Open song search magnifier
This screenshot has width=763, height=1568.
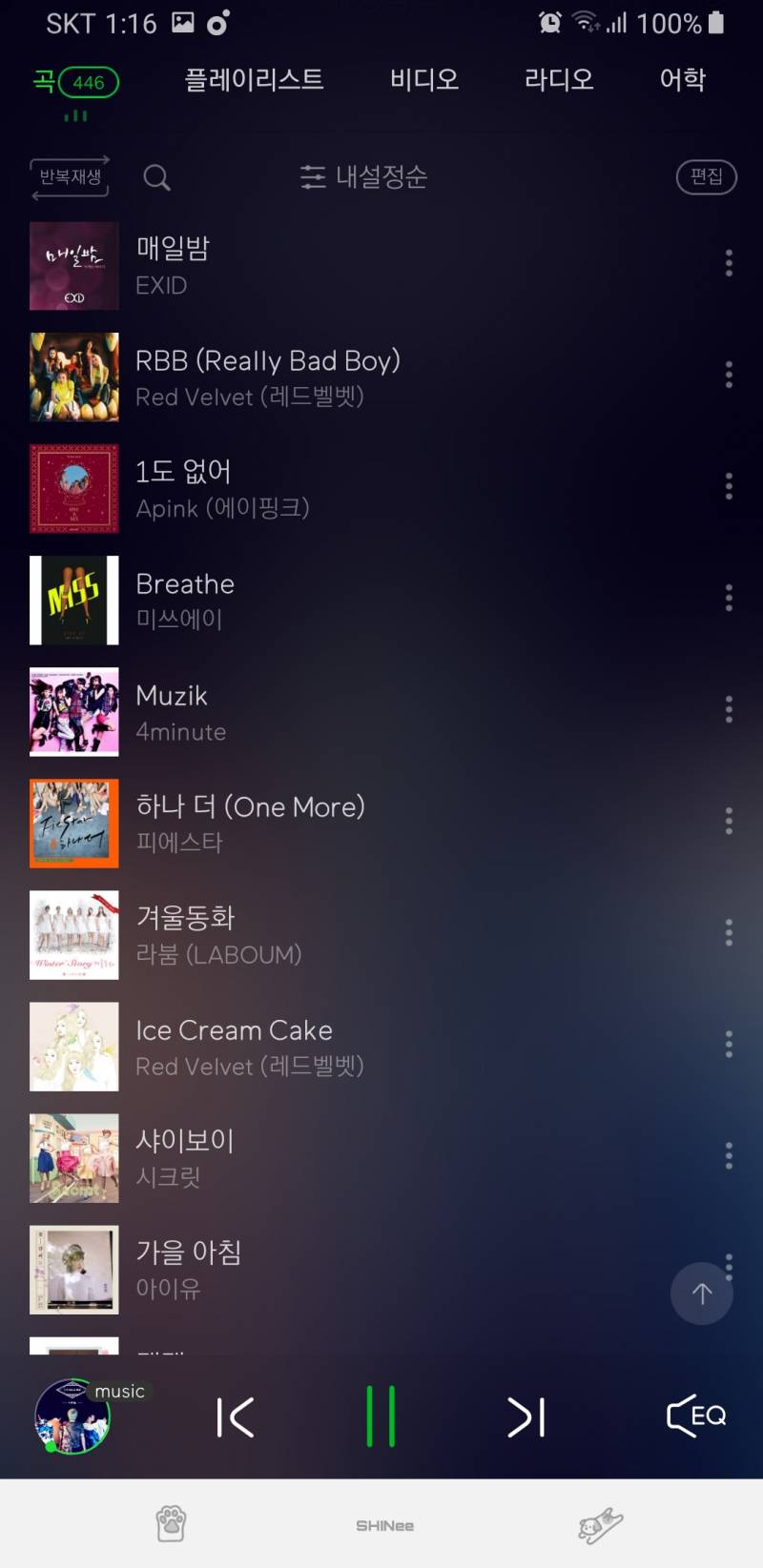(156, 177)
